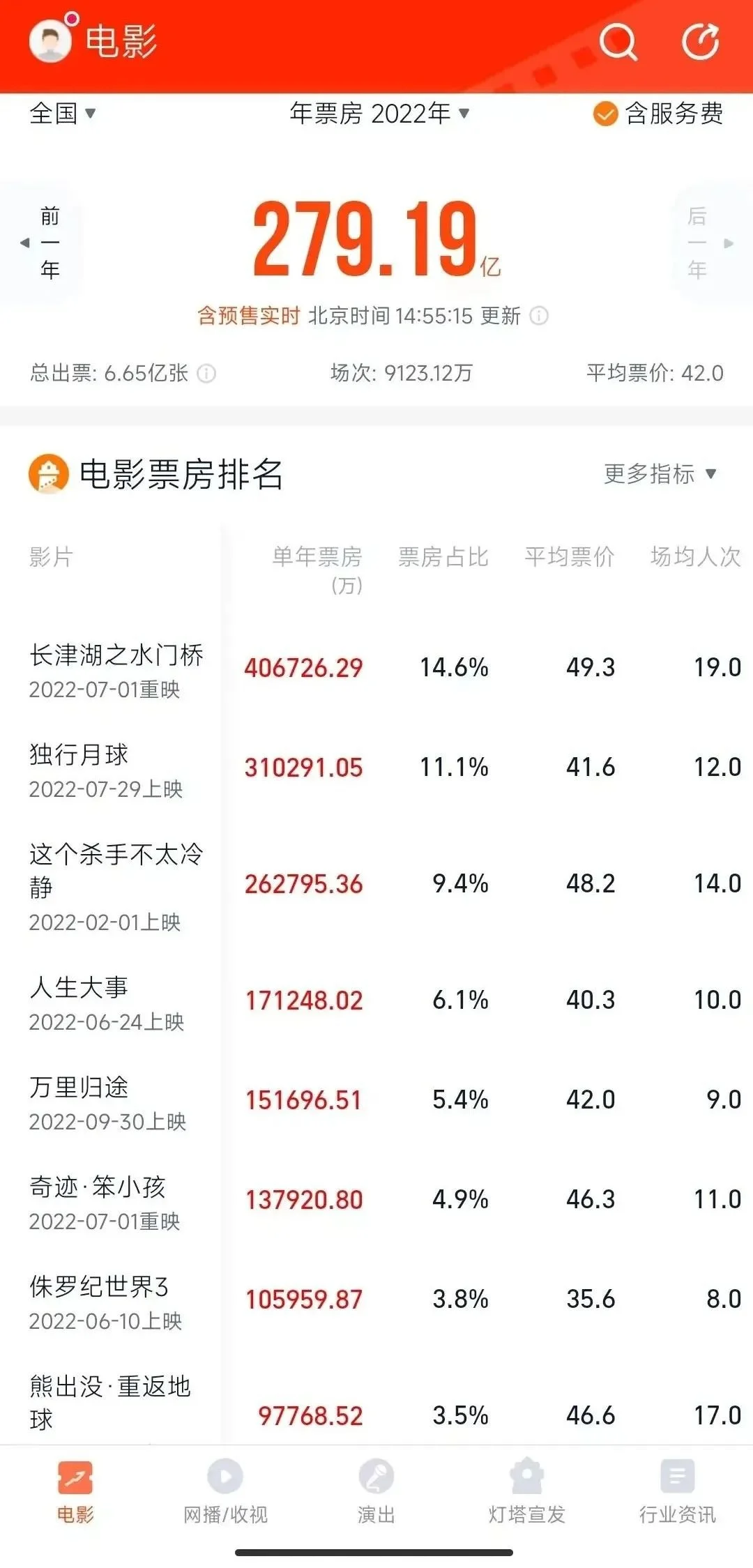Open the search icon

(618, 42)
